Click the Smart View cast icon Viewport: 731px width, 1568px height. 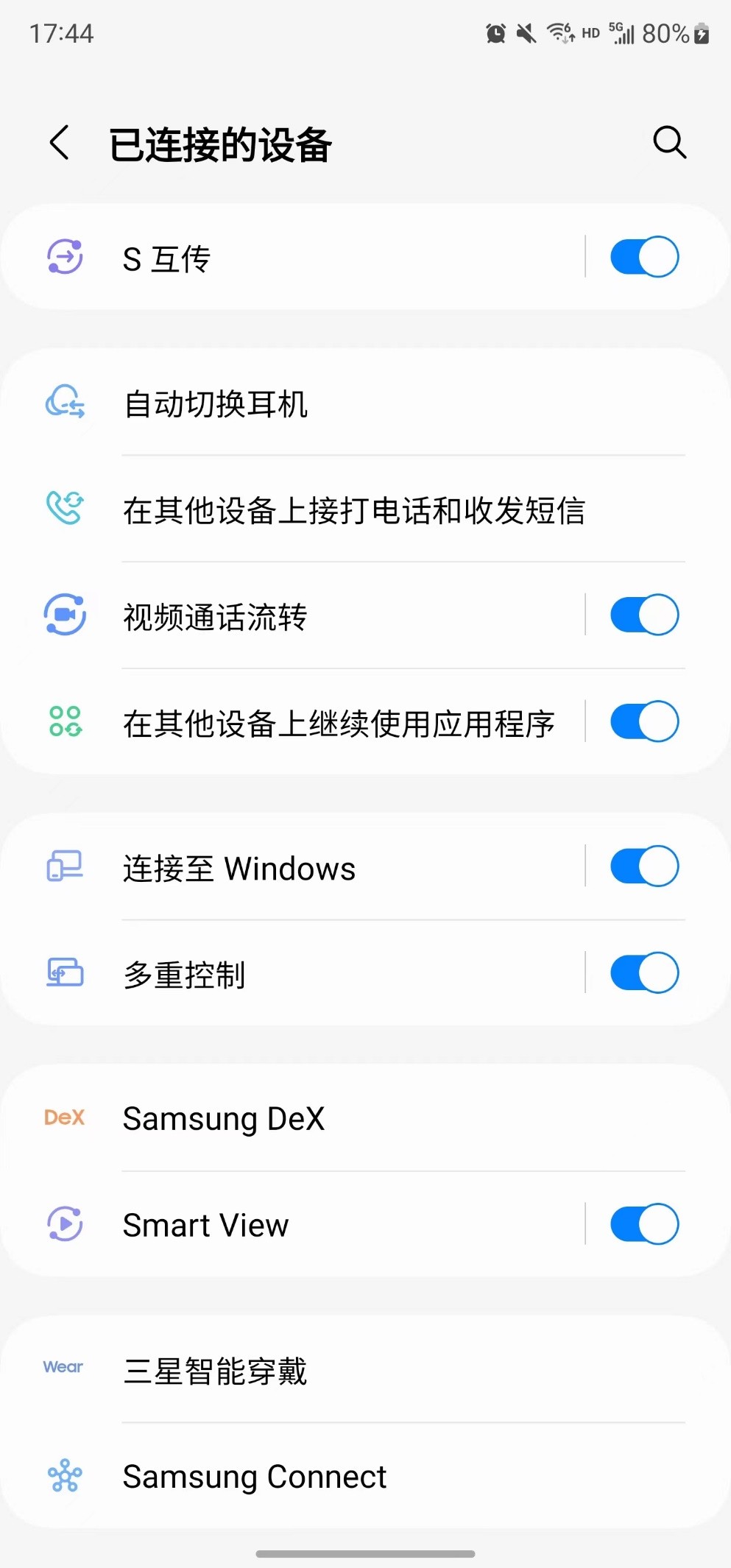[64, 1224]
